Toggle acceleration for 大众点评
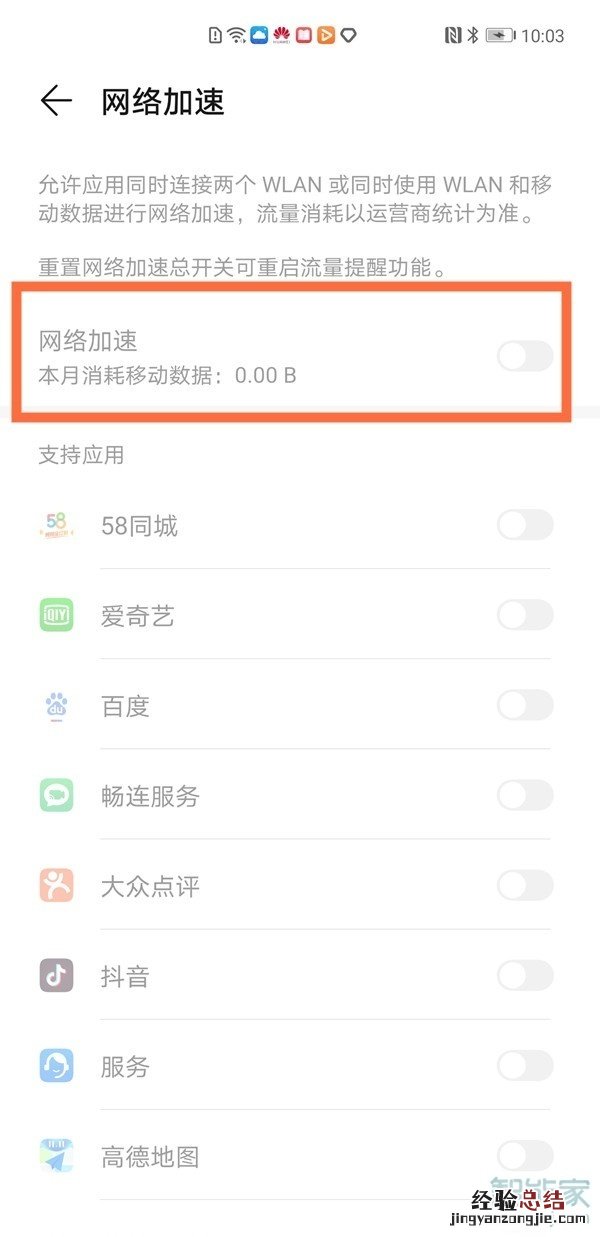The image size is (600, 1237). pos(525,885)
